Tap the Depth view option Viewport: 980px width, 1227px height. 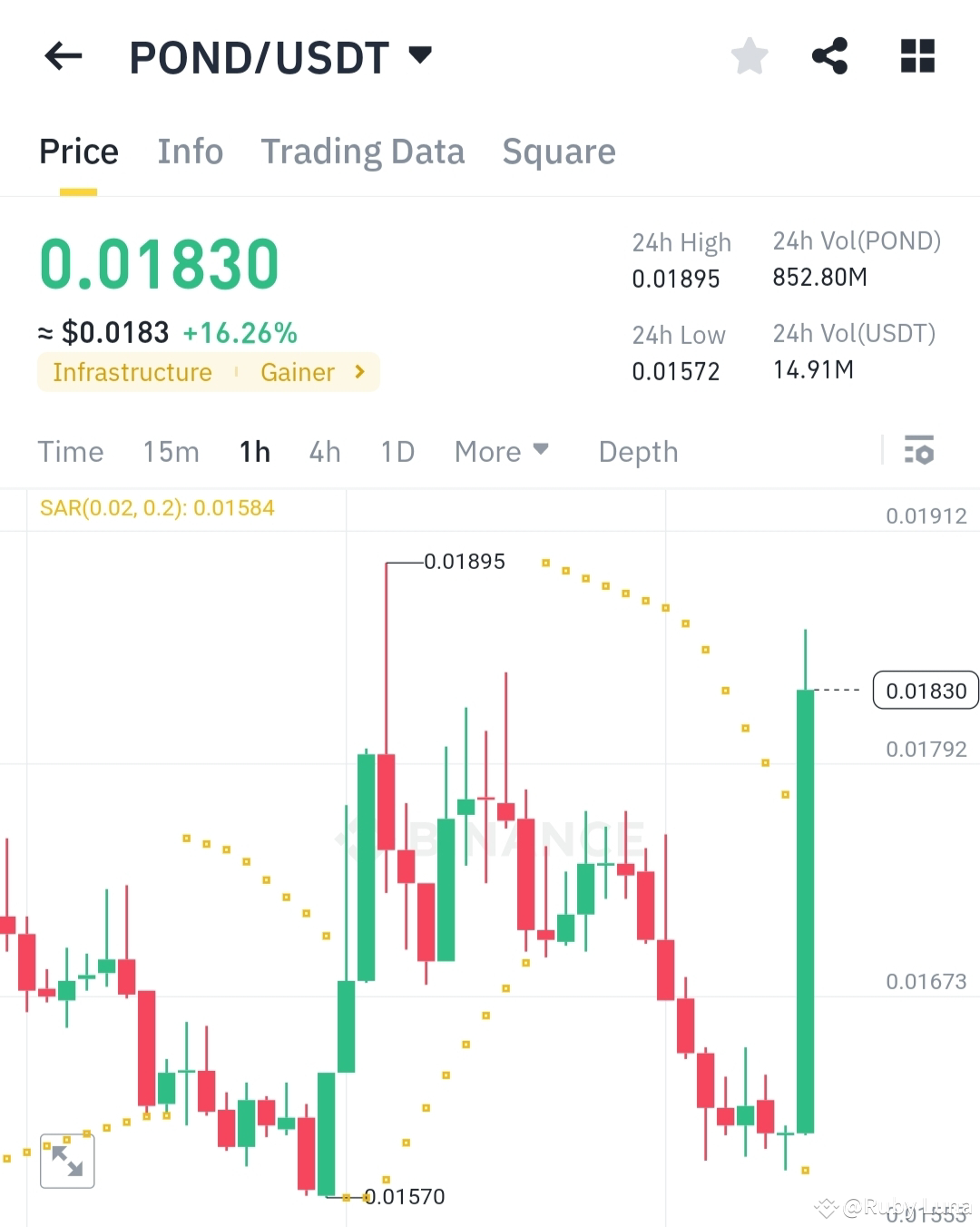coord(638,451)
